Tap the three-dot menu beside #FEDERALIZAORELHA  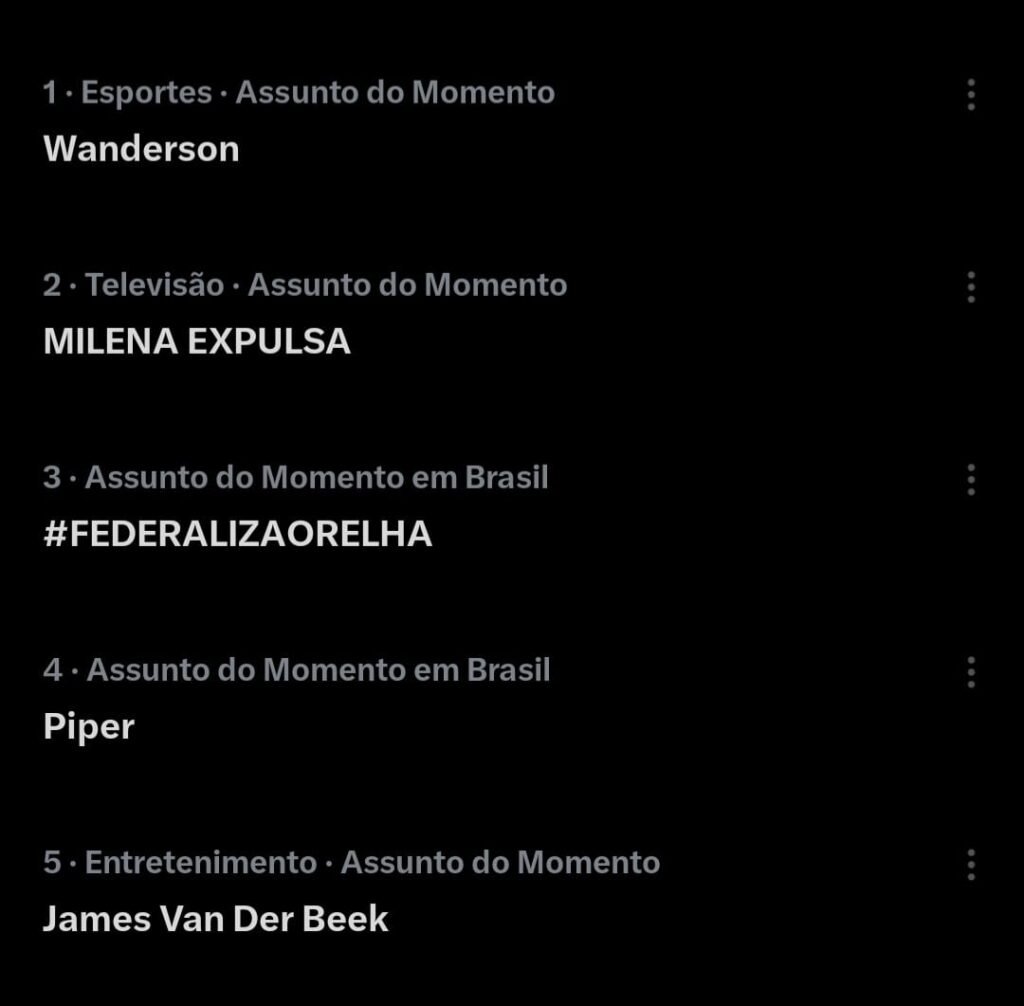pos(971,480)
